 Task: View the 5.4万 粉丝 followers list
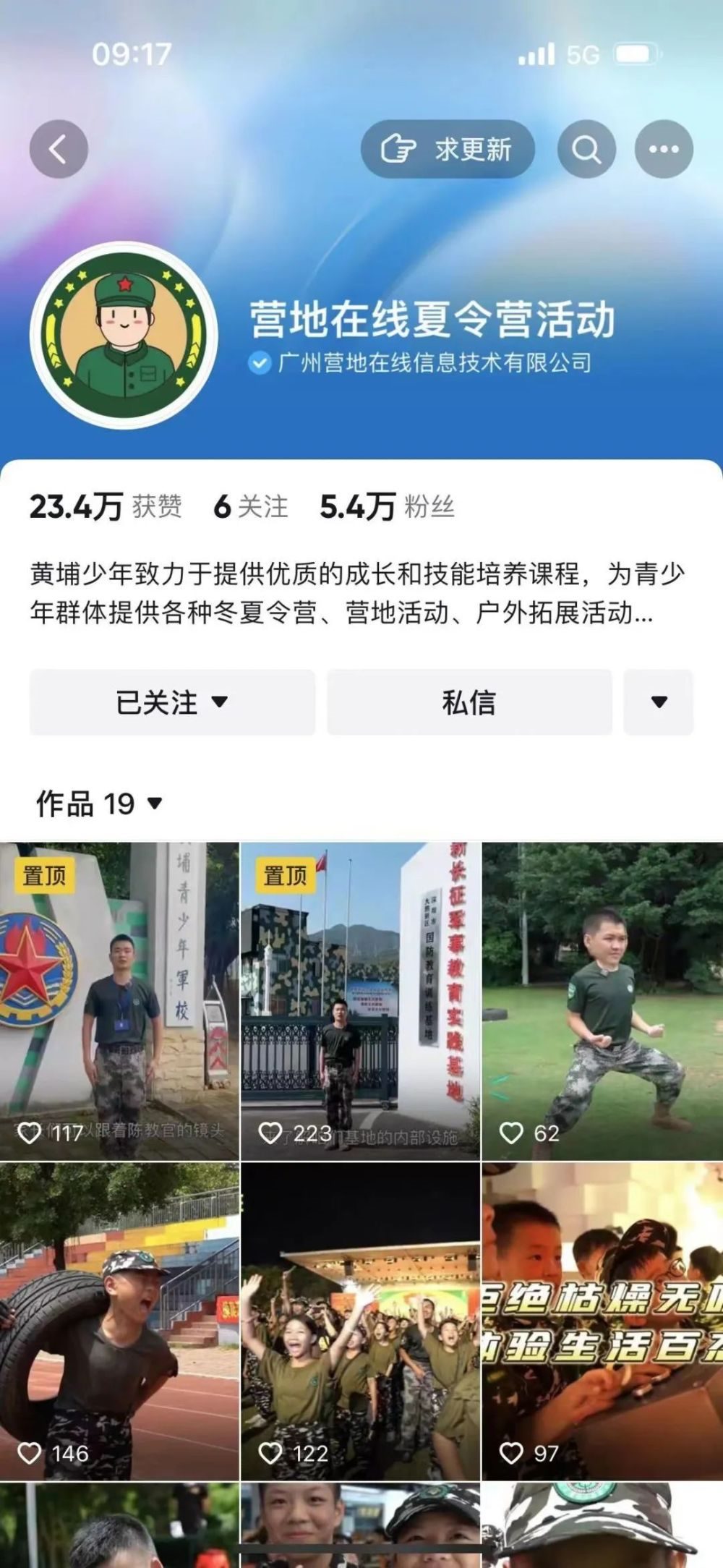tap(387, 507)
